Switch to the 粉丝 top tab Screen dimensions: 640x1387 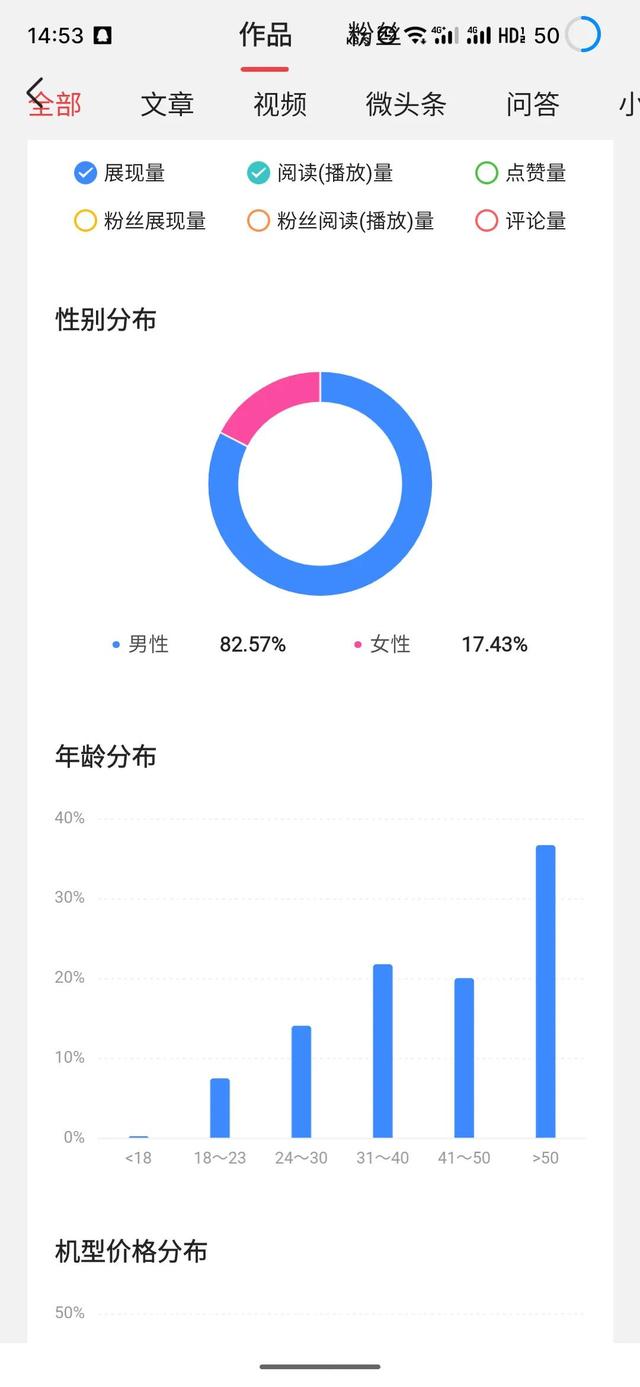coord(374,35)
